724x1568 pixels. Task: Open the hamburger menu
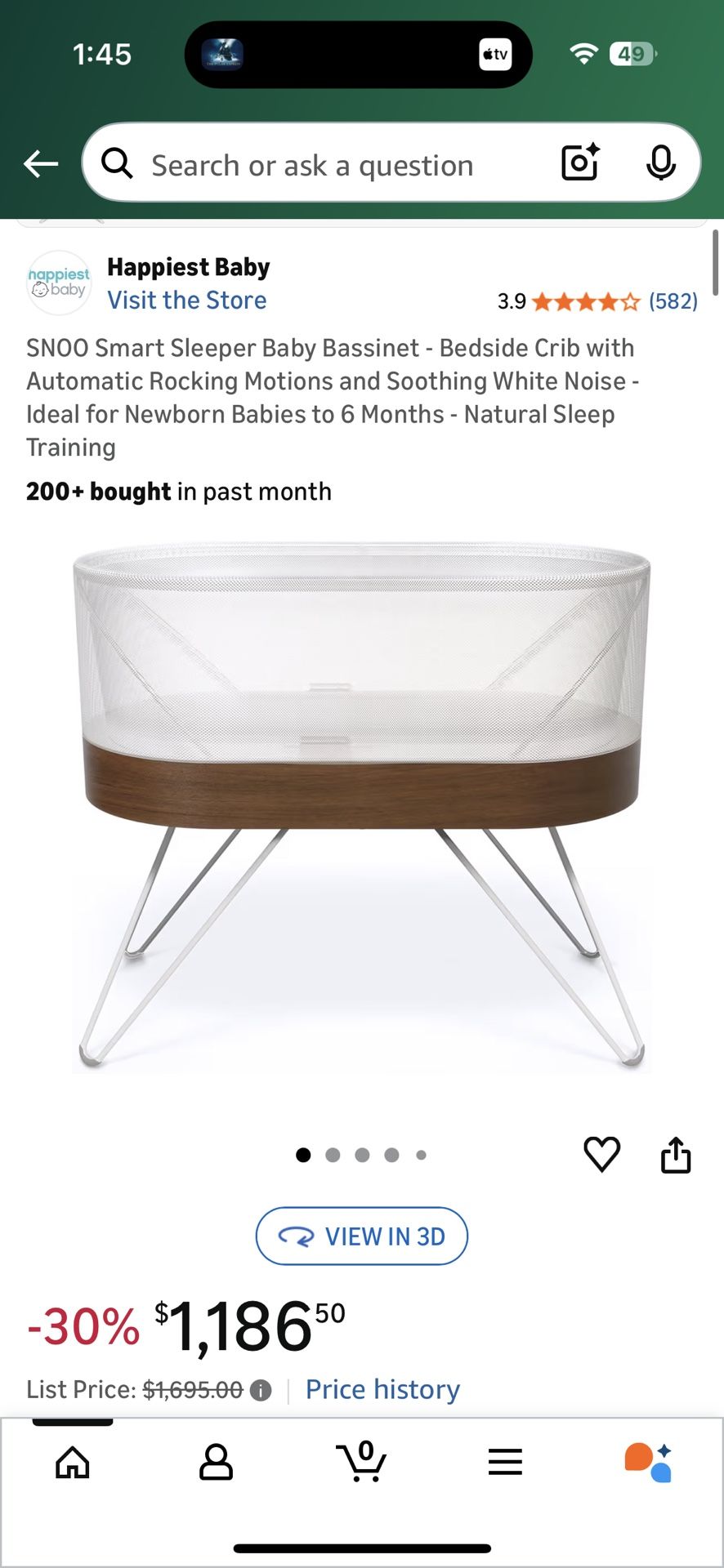[505, 1462]
